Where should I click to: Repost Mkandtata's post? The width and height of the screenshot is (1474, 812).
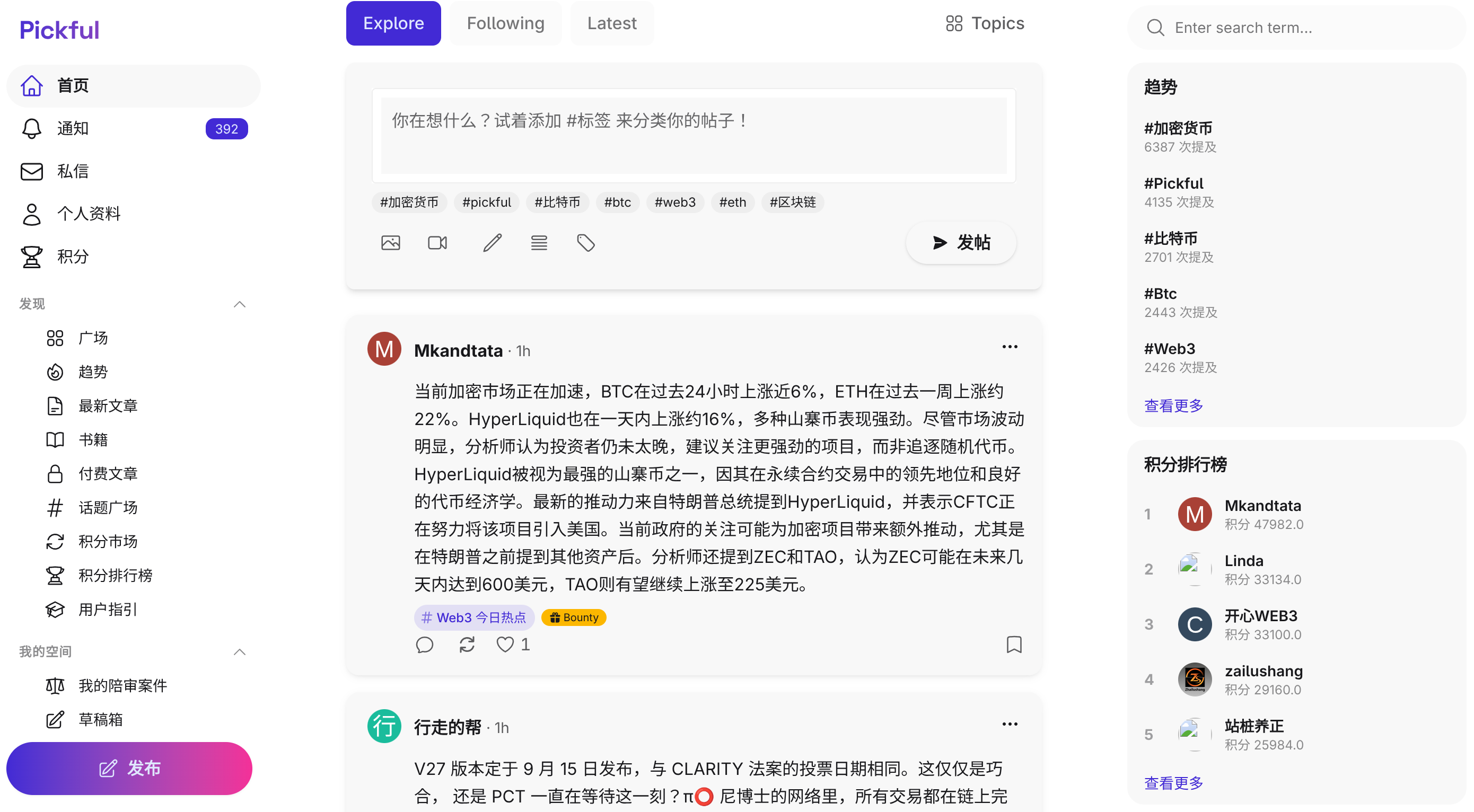(x=467, y=645)
